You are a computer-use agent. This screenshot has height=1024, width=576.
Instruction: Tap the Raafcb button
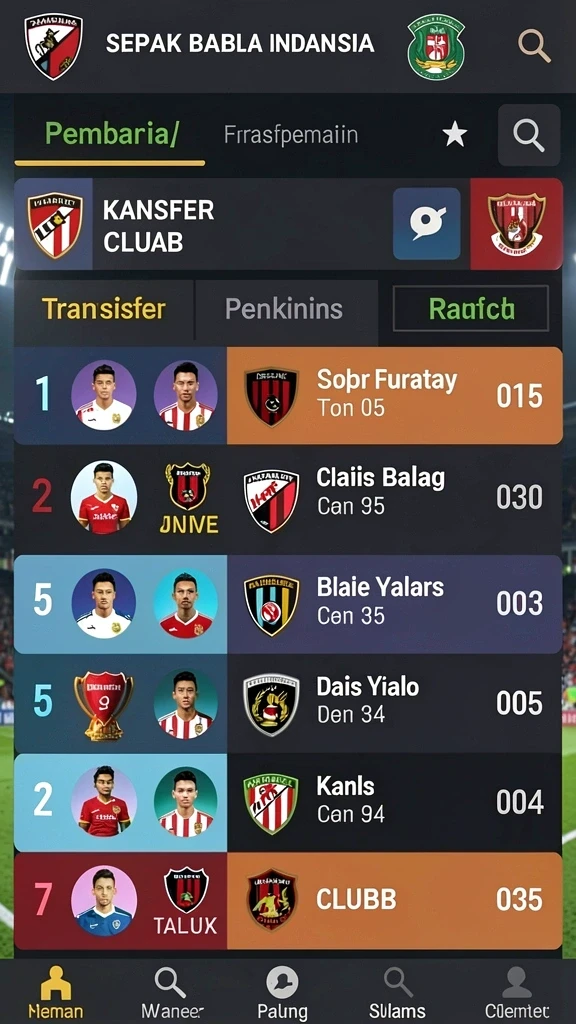471,308
